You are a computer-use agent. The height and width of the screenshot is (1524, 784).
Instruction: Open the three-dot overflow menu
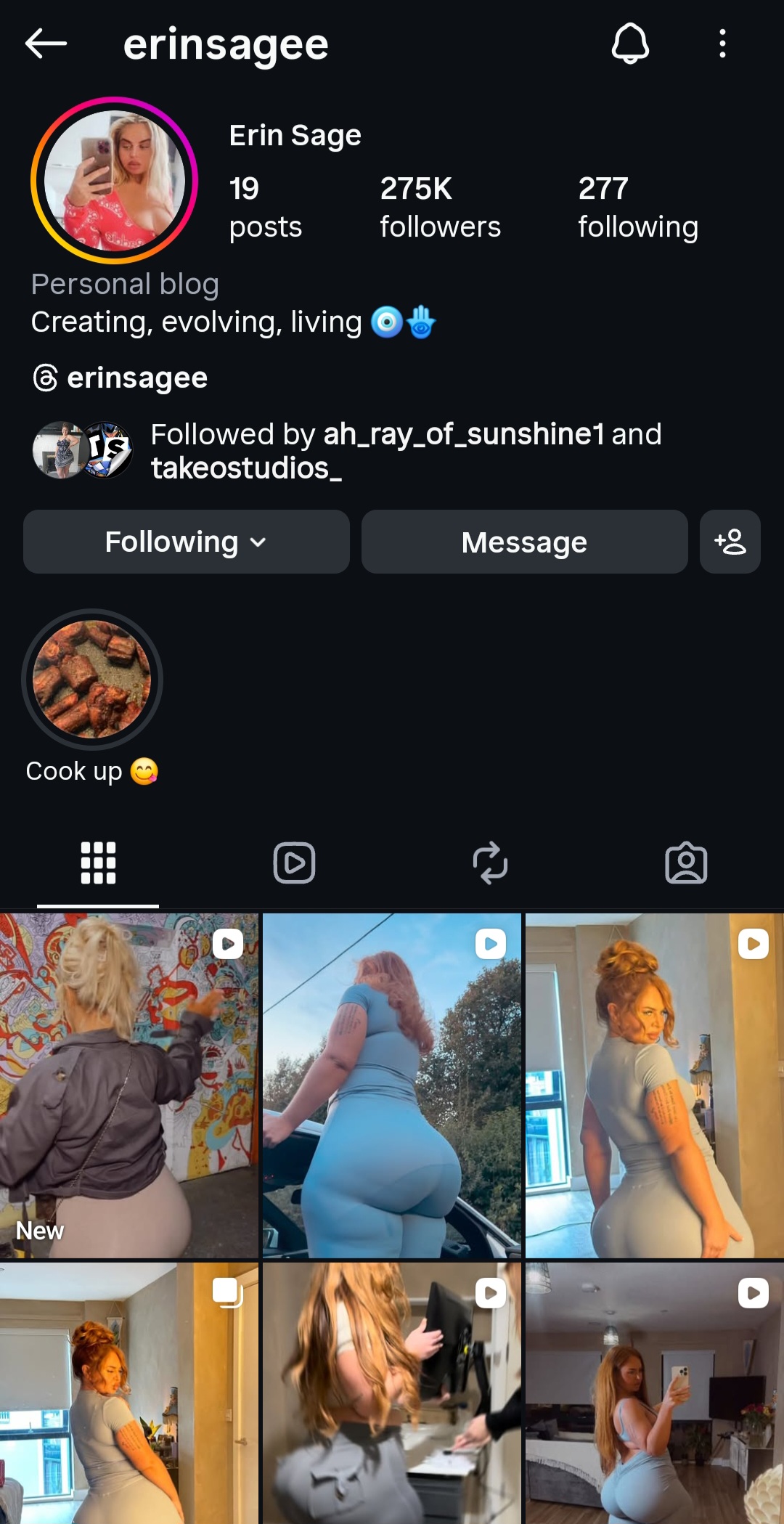click(x=722, y=44)
